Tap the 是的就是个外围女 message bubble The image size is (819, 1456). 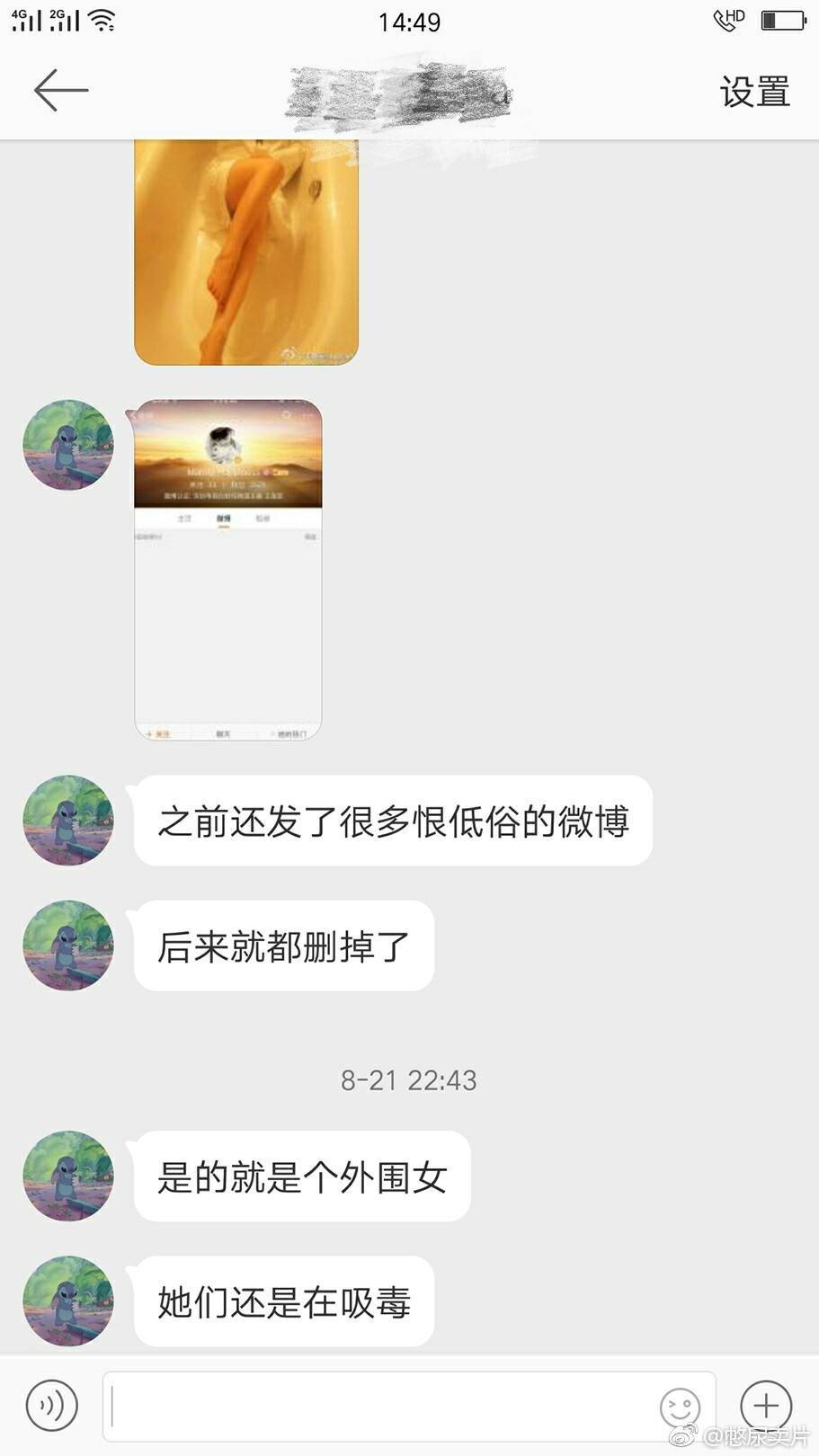pyautogui.click(x=301, y=1177)
